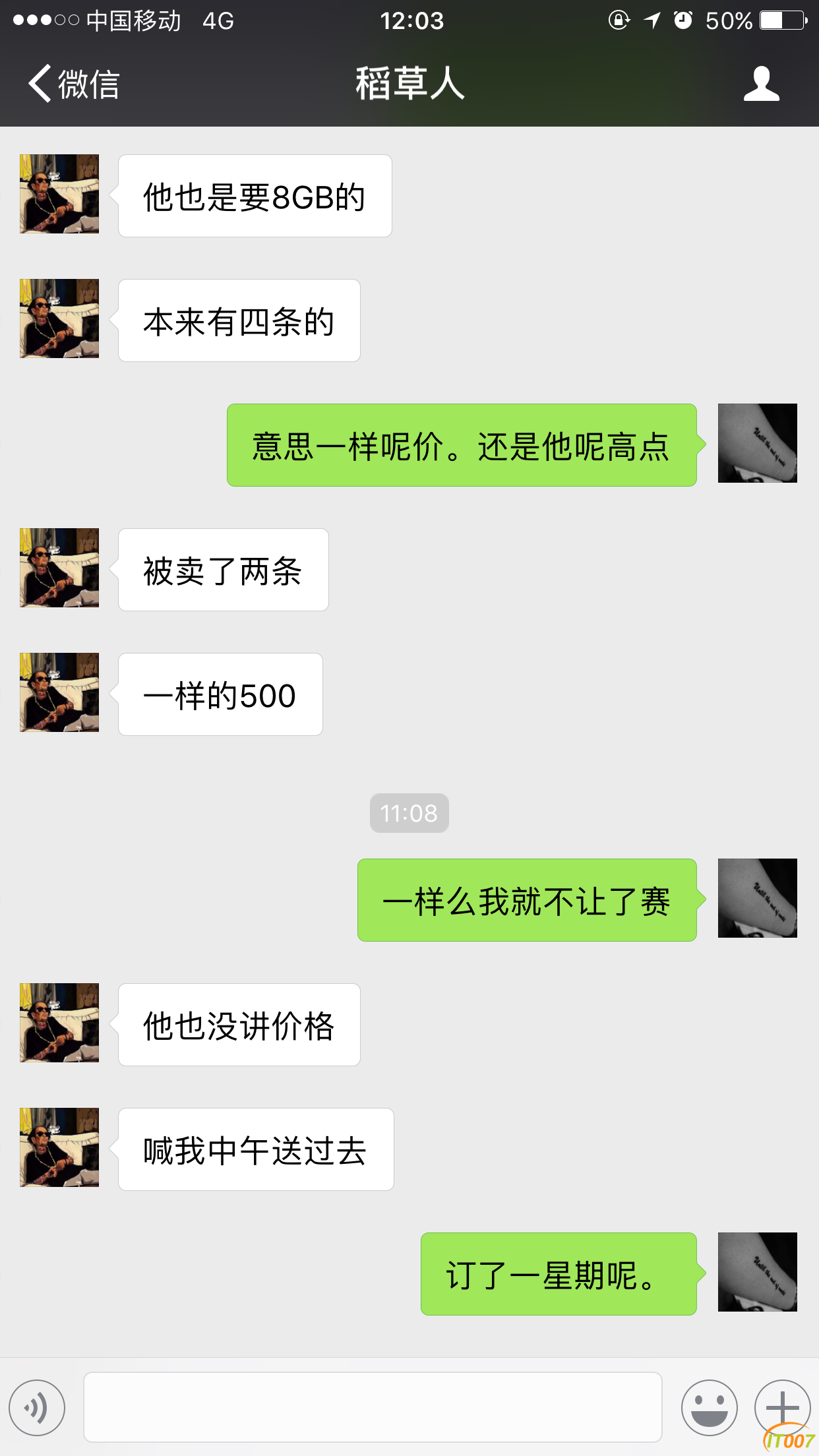Go back to the 微信 chat list
Viewport: 819px width, 1456px height.
[x=73, y=84]
